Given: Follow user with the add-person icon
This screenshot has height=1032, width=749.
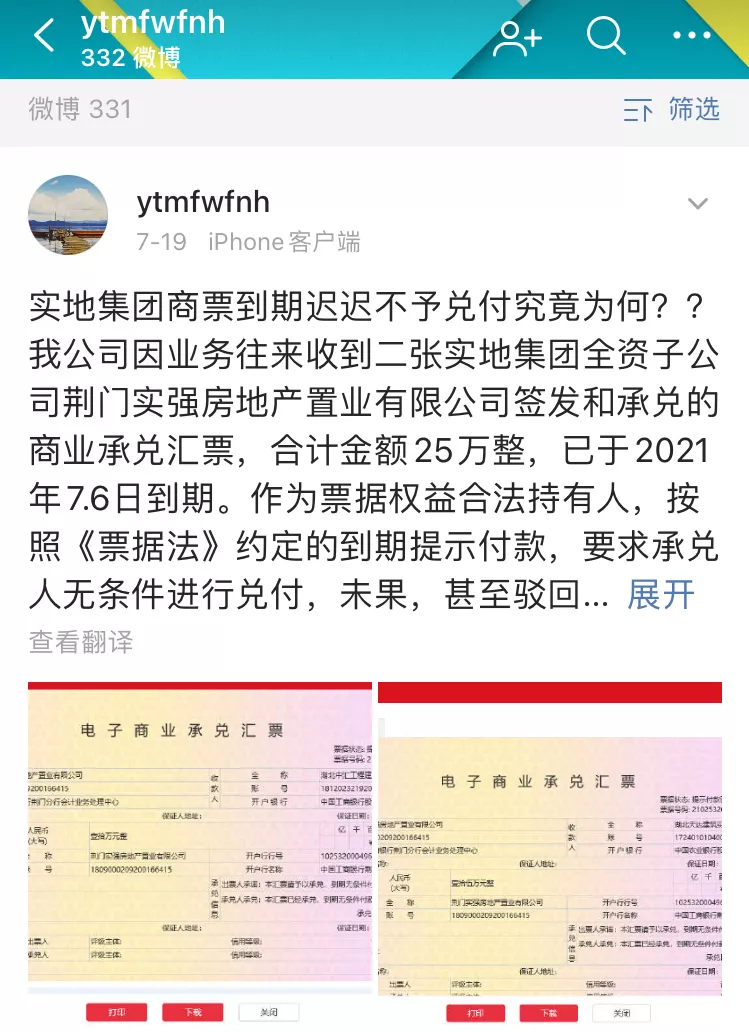Looking at the screenshot, I should (517, 37).
